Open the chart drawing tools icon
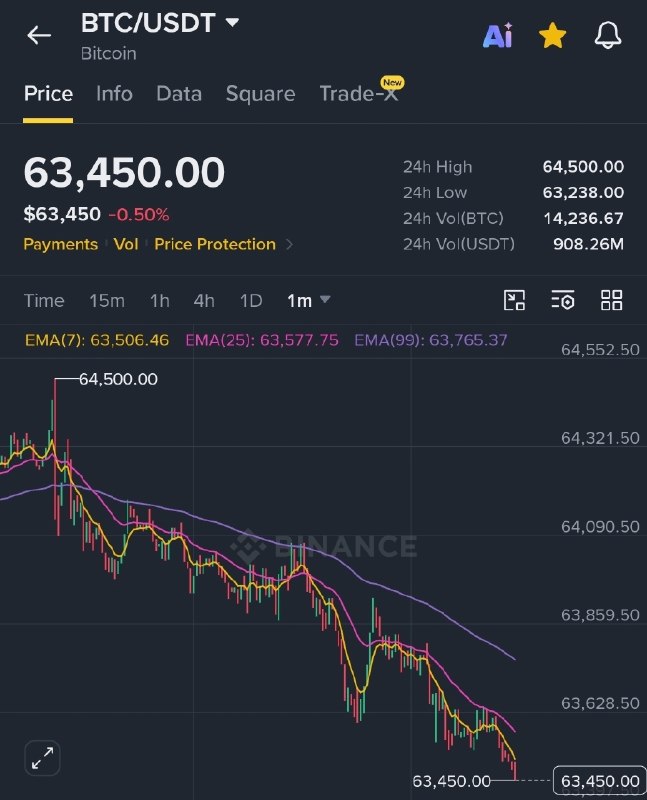The width and height of the screenshot is (647, 800). 514,300
